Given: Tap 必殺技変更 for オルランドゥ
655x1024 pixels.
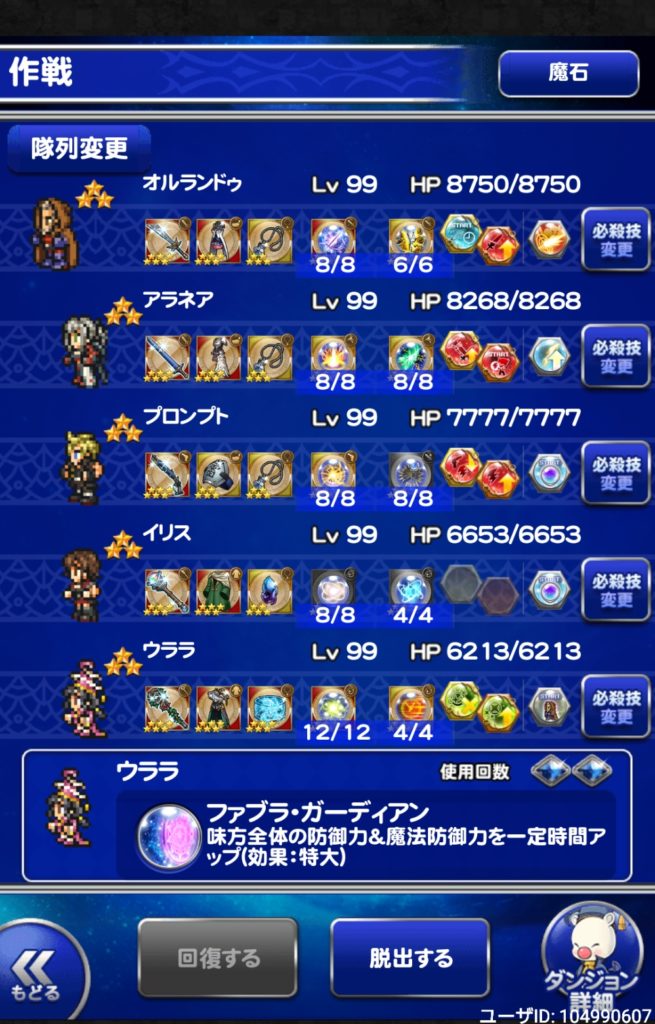Looking at the screenshot, I should 616,240.
